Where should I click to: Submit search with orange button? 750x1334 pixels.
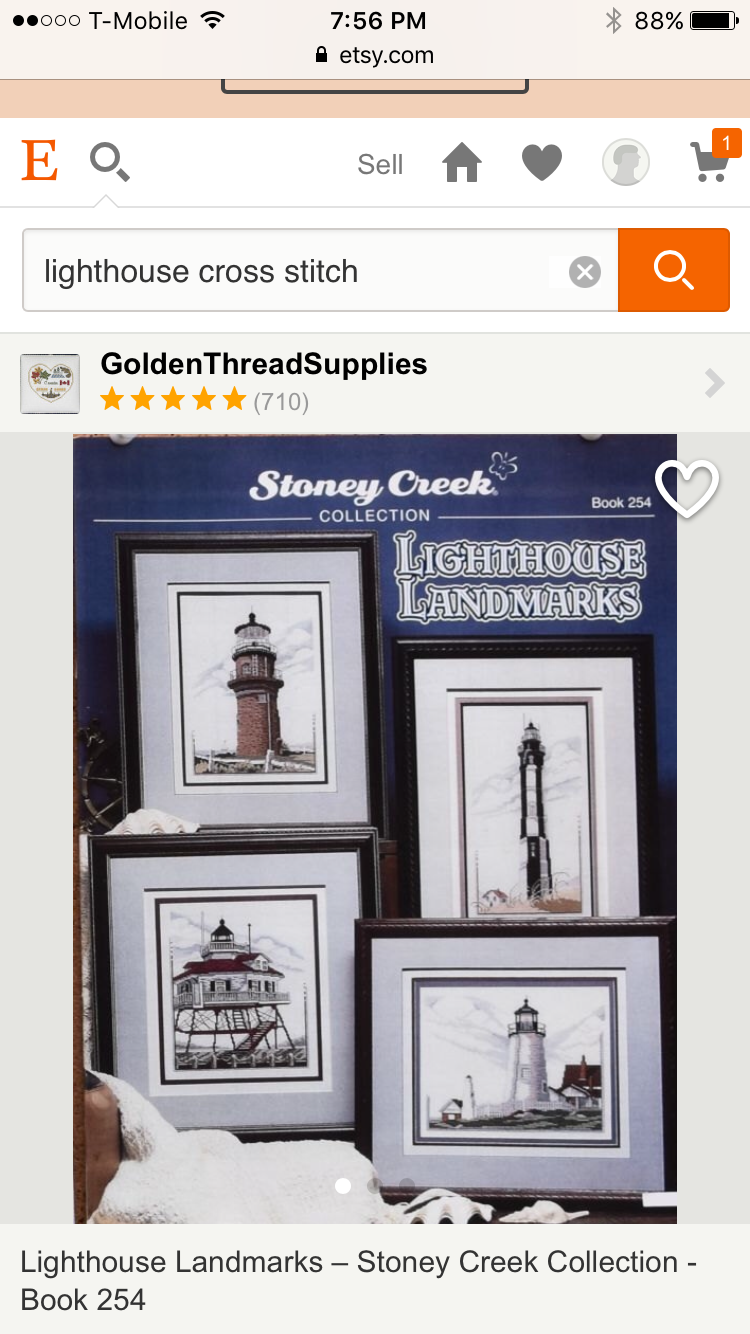coord(673,270)
